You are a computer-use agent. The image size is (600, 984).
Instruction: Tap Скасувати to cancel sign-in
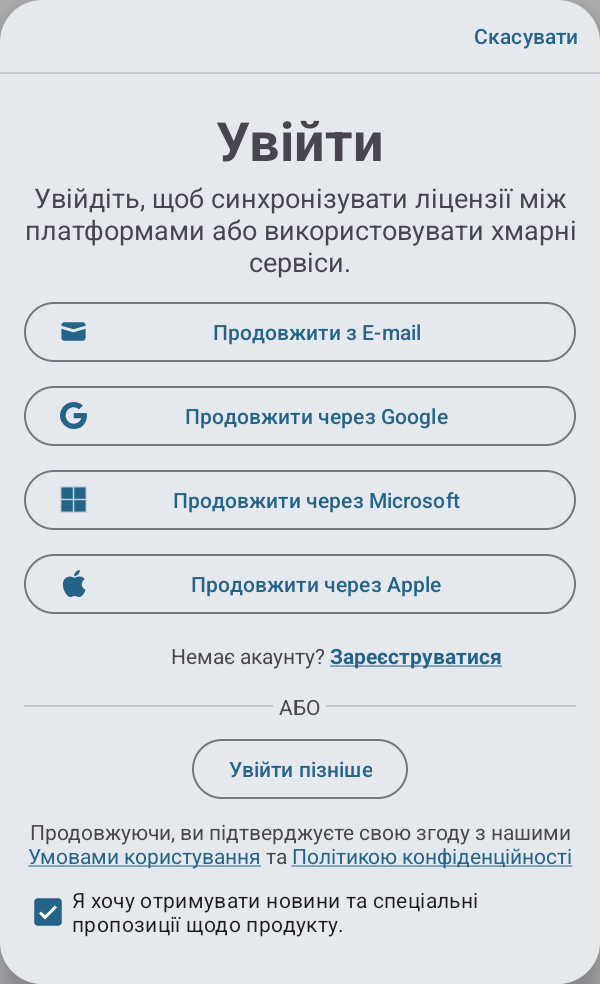pos(525,37)
